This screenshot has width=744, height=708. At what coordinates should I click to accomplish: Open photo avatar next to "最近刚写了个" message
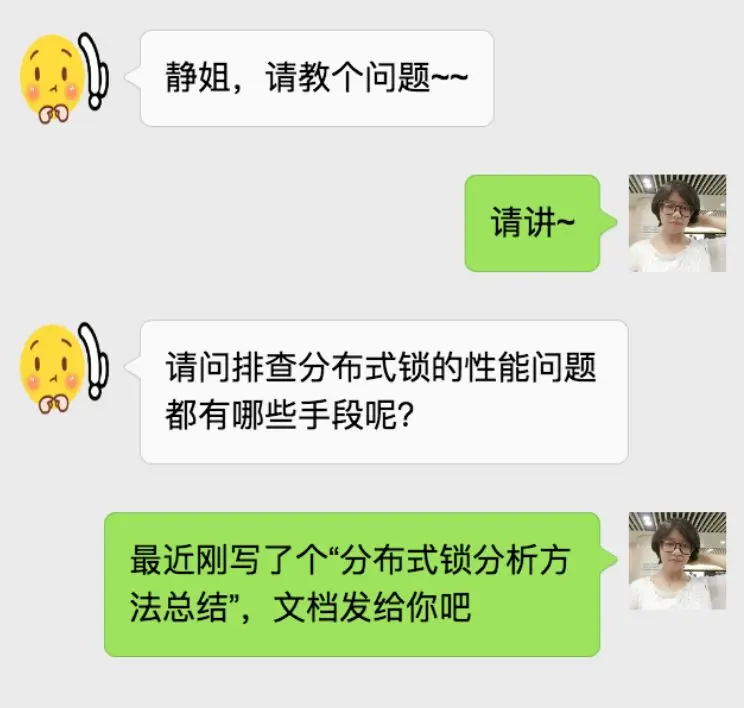pyautogui.click(x=677, y=560)
